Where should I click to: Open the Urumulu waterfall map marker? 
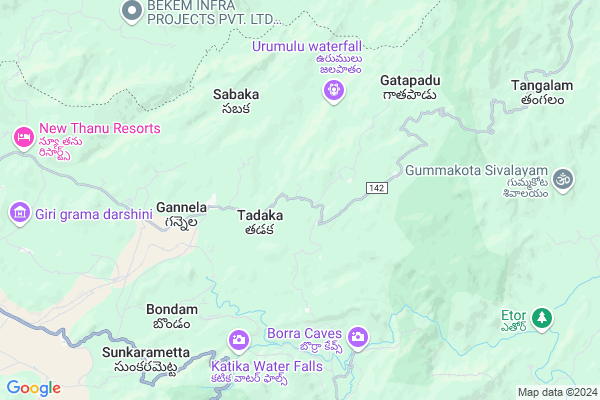(x=334, y=91)
